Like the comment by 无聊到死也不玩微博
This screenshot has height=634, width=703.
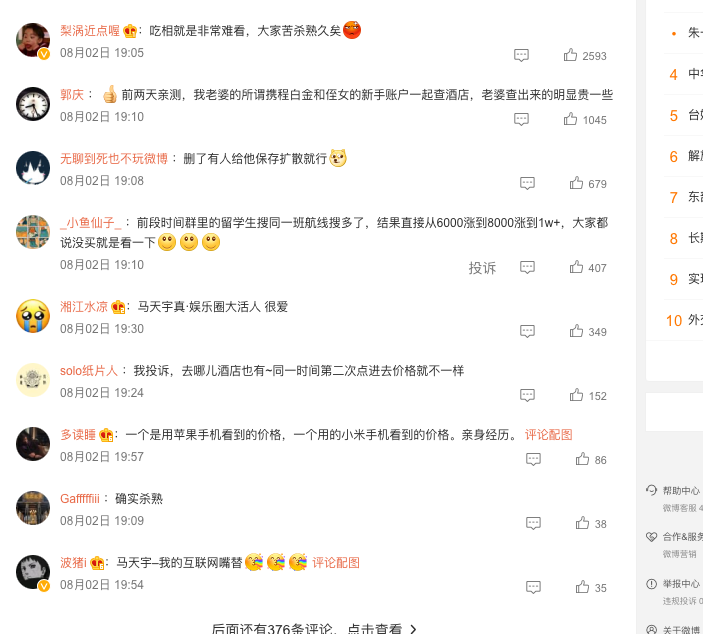[x=577, y=183]
